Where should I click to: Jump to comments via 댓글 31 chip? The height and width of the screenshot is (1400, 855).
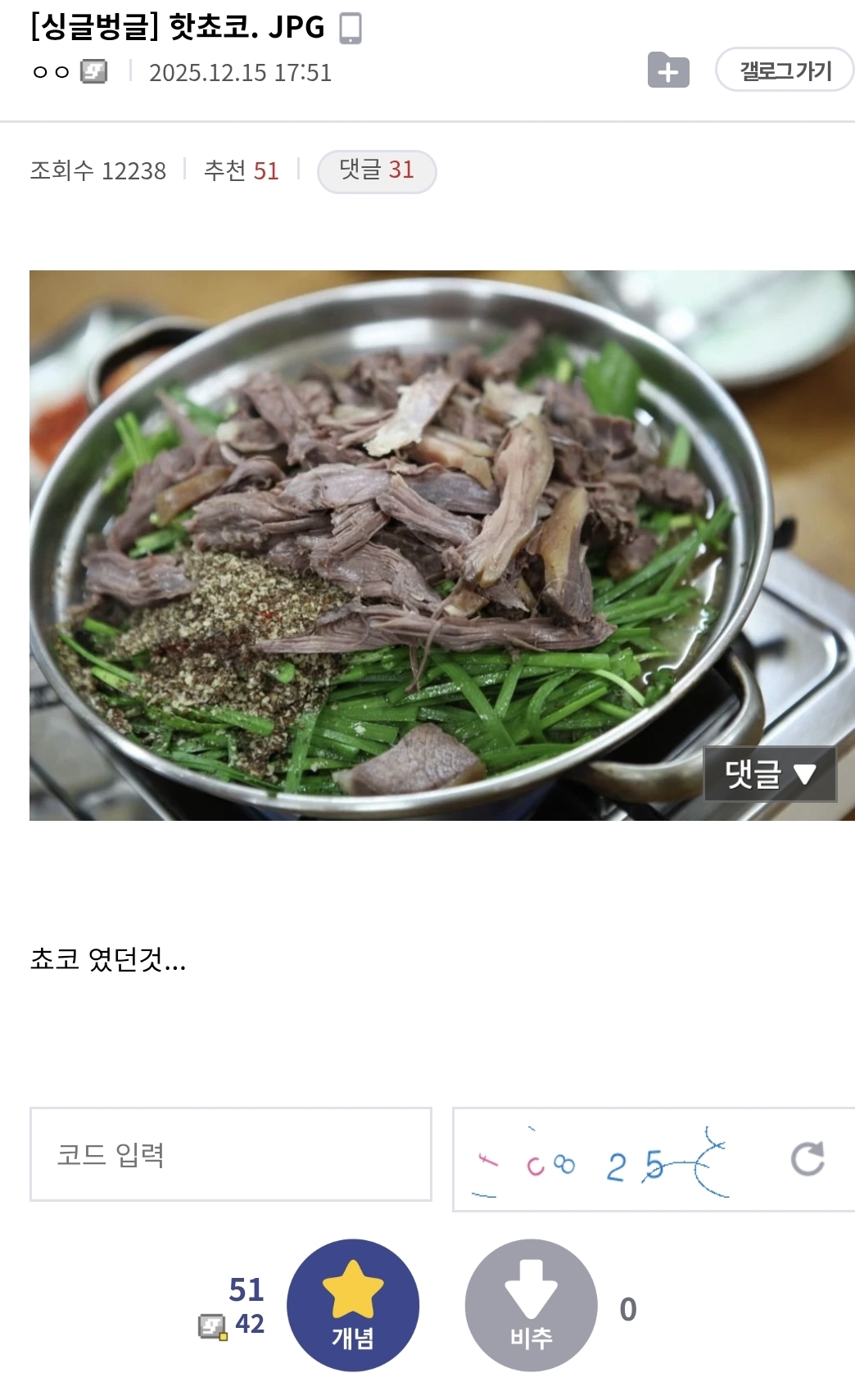pyautogui.click(x=377, y=171)
